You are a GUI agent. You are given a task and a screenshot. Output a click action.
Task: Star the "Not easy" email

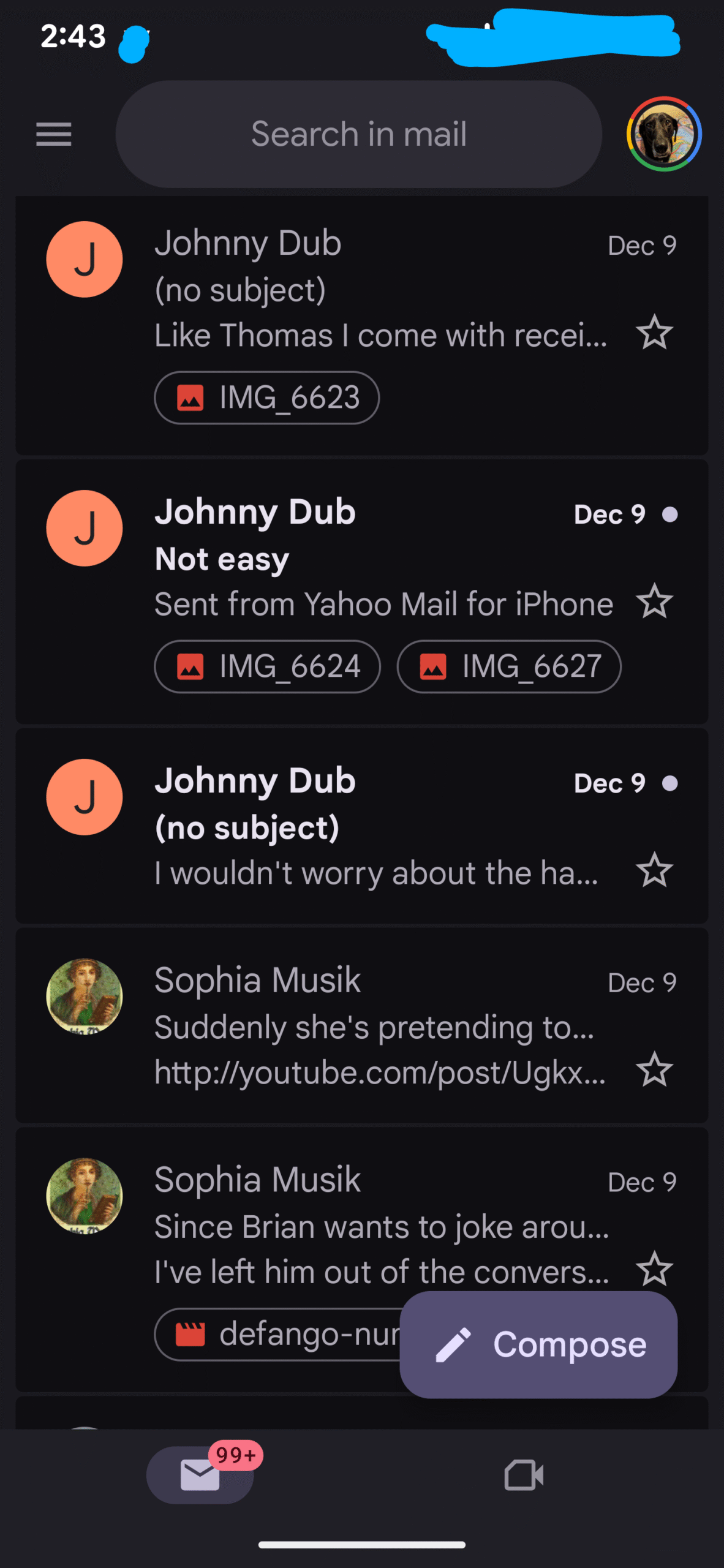click(654, 601)
